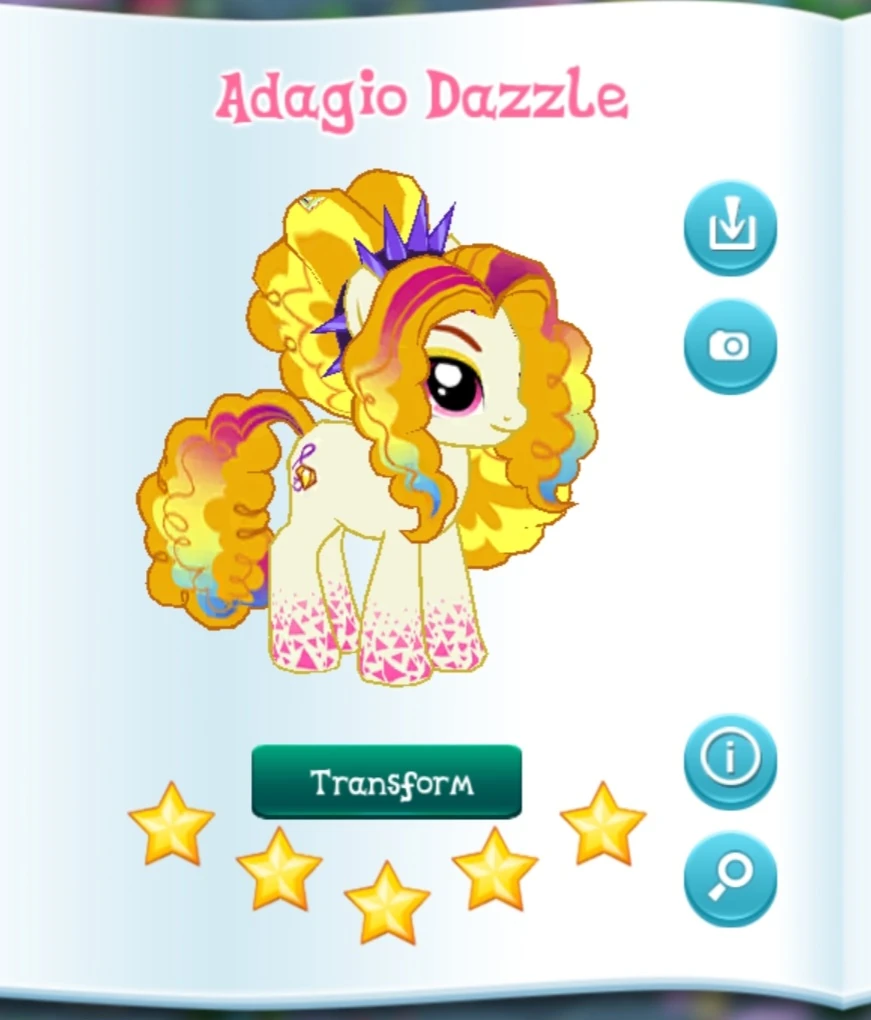
Task: Open the info button for Adagio Dazzle
Action: [x=730, y=760]
